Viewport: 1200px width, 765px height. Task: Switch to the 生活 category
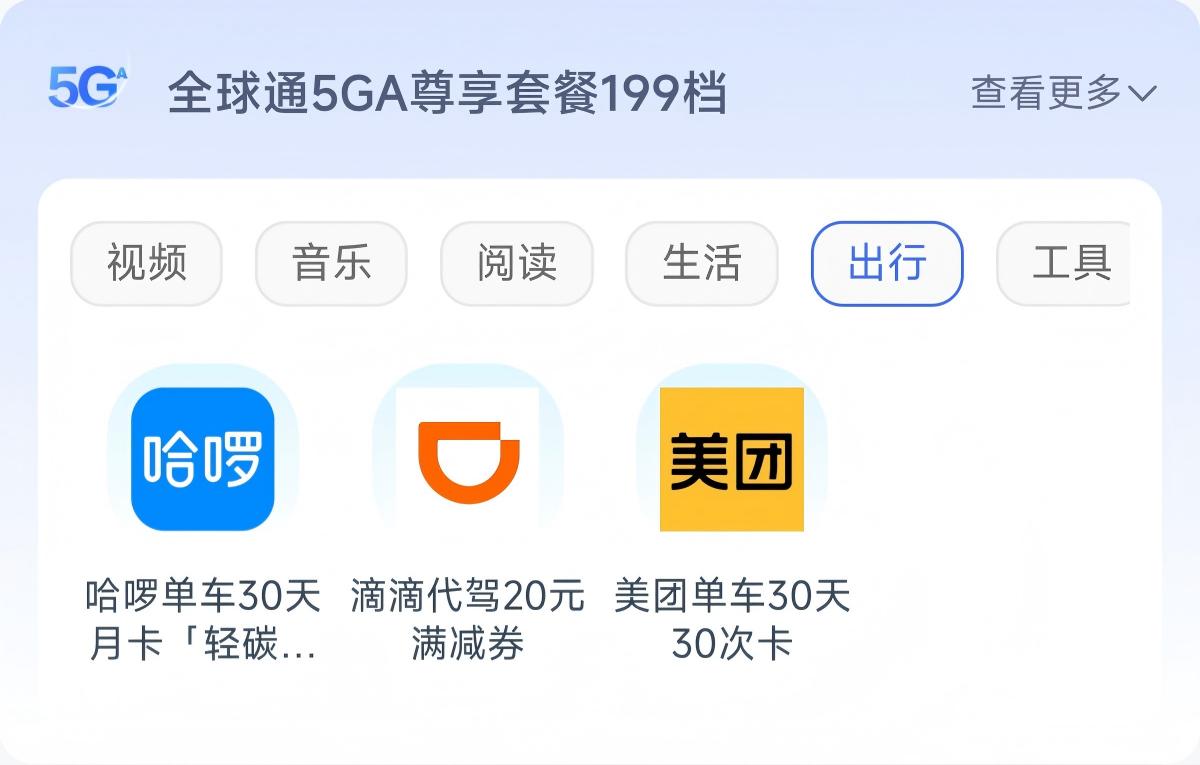(x=701, y=264)
